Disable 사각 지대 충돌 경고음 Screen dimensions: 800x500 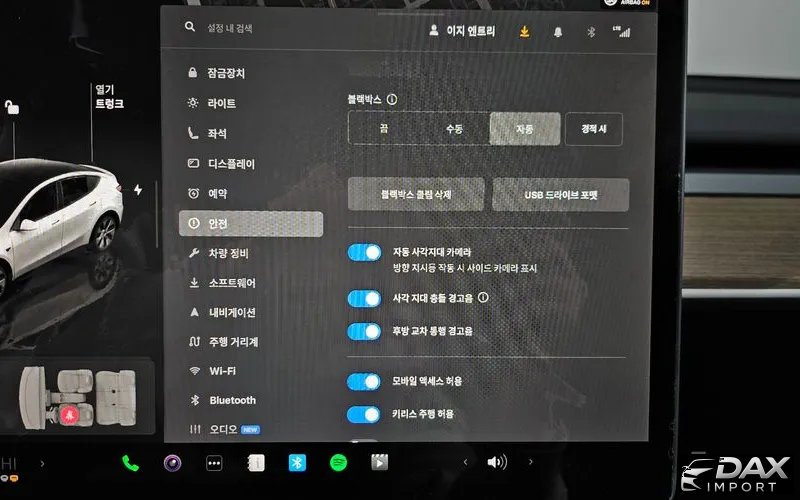[x=365, y=298]
